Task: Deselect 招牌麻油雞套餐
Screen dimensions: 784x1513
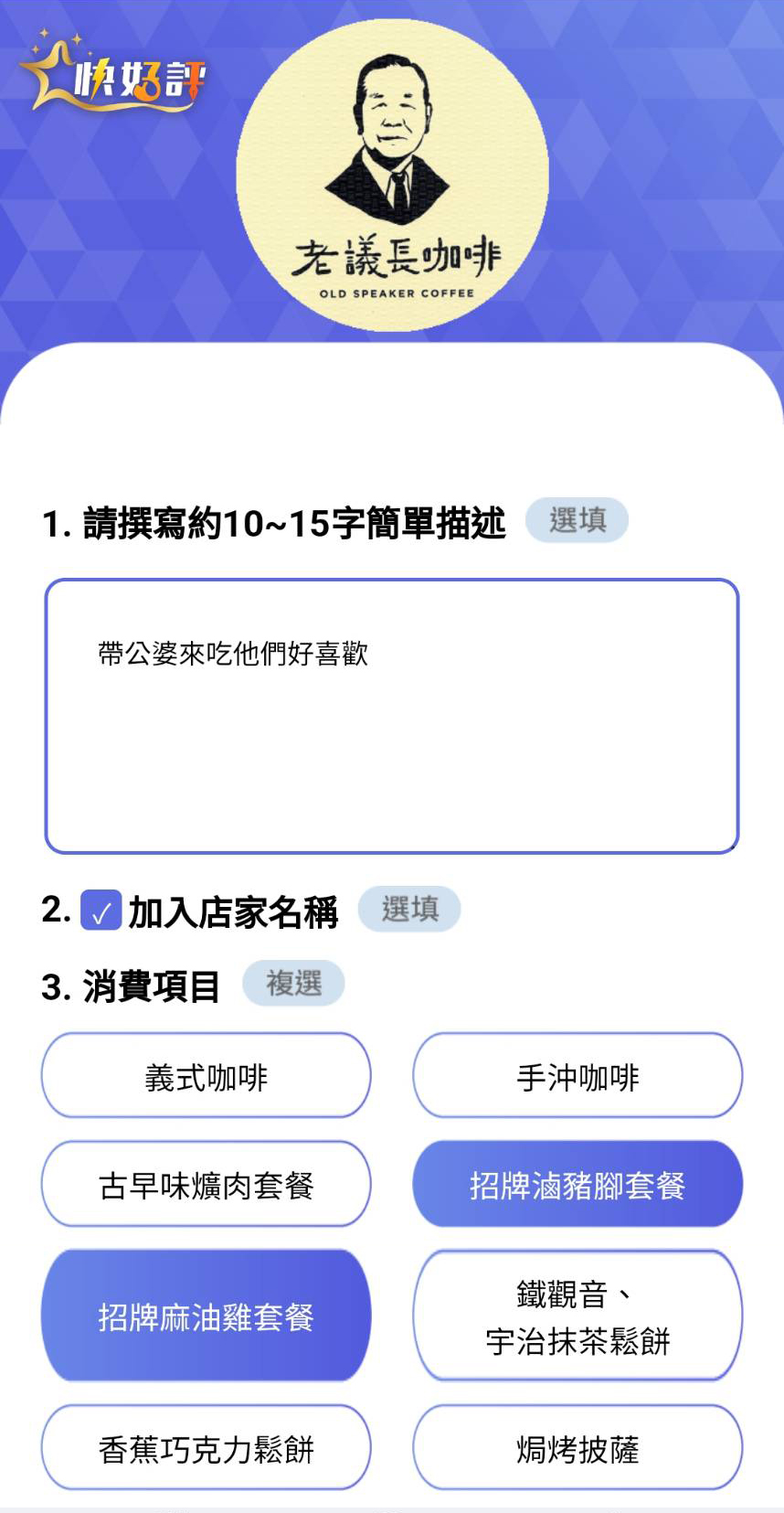Action: coord(206,1316)
